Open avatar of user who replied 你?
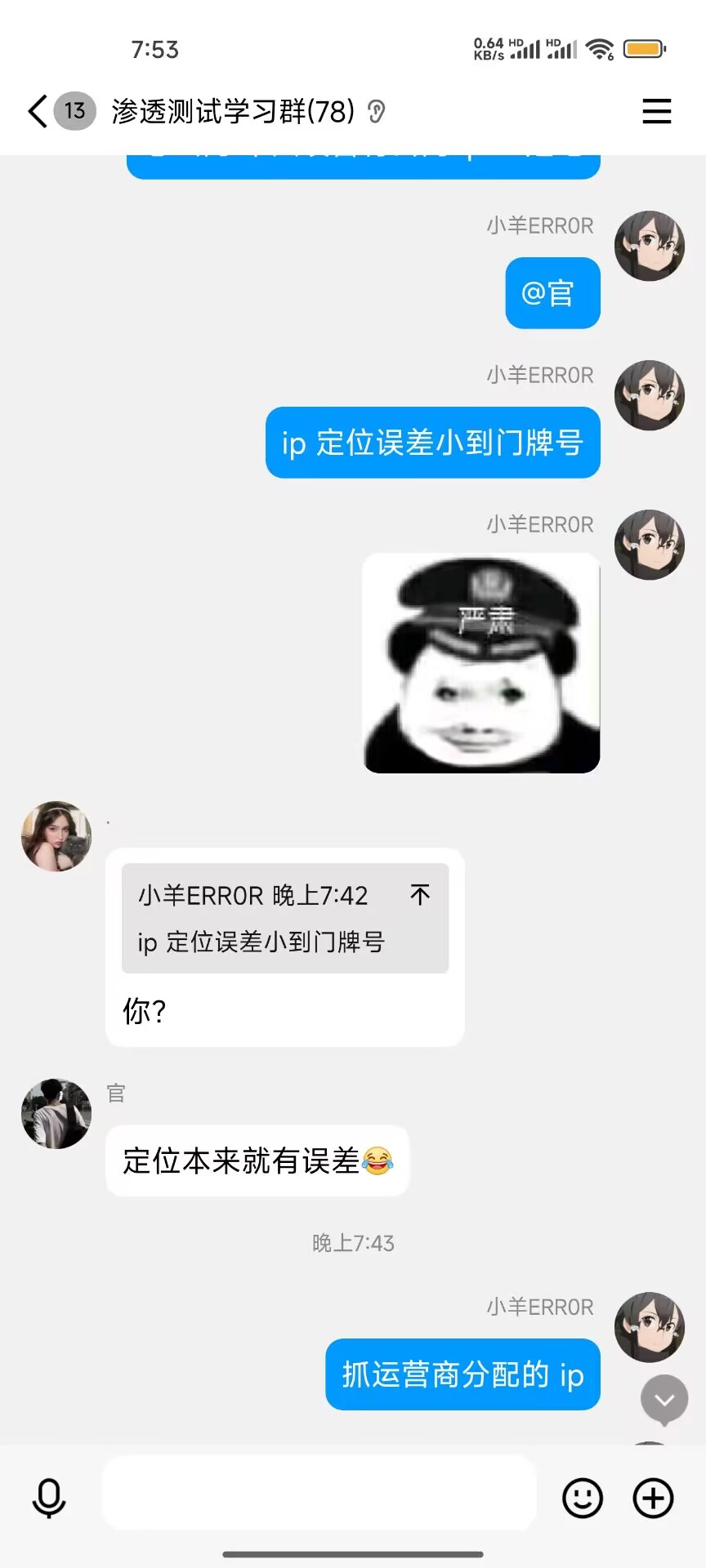 coord(56,836)
